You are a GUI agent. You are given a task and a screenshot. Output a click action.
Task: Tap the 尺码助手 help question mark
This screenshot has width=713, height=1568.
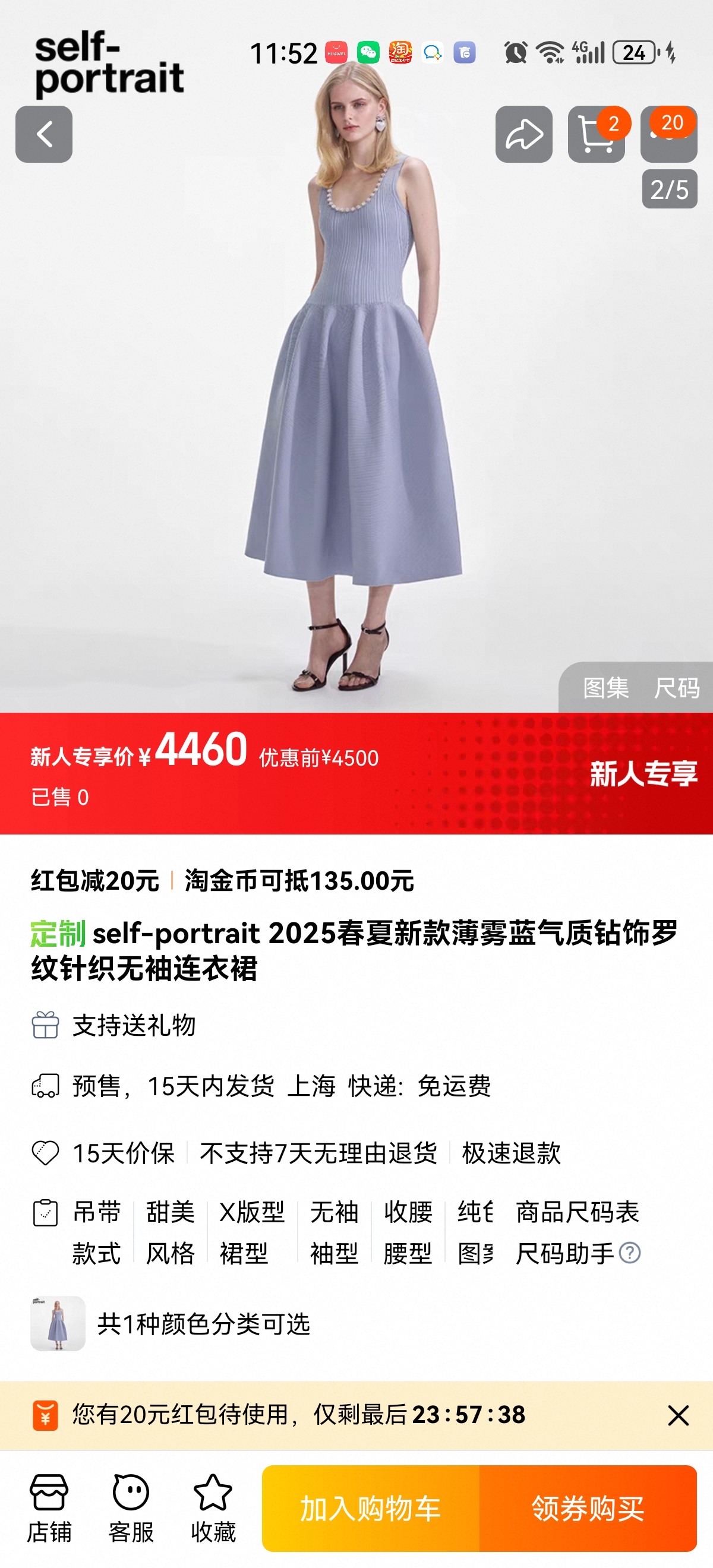coord(630,1253)
